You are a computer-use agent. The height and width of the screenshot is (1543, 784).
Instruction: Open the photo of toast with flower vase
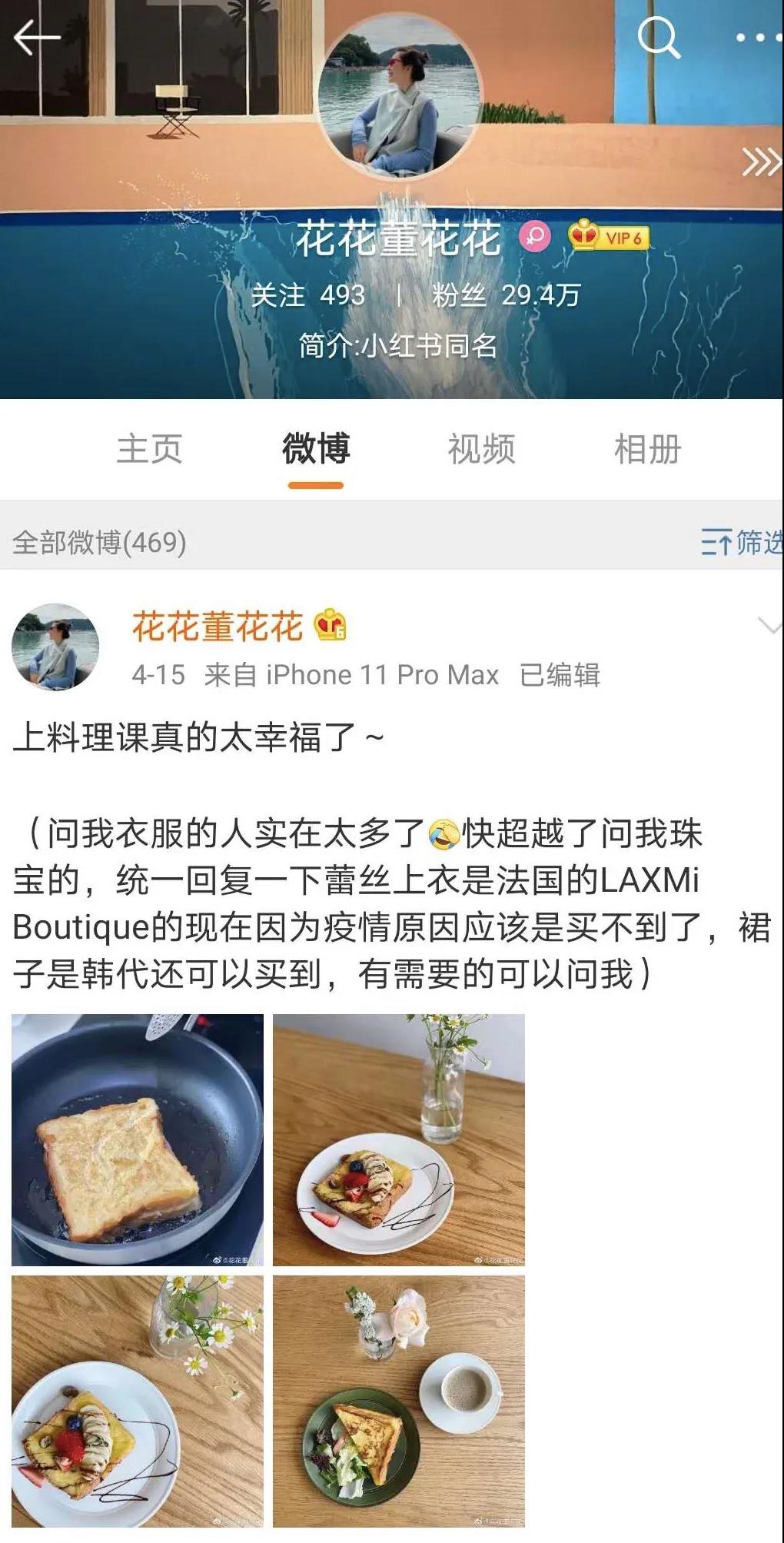click(x=399, y=1139)
